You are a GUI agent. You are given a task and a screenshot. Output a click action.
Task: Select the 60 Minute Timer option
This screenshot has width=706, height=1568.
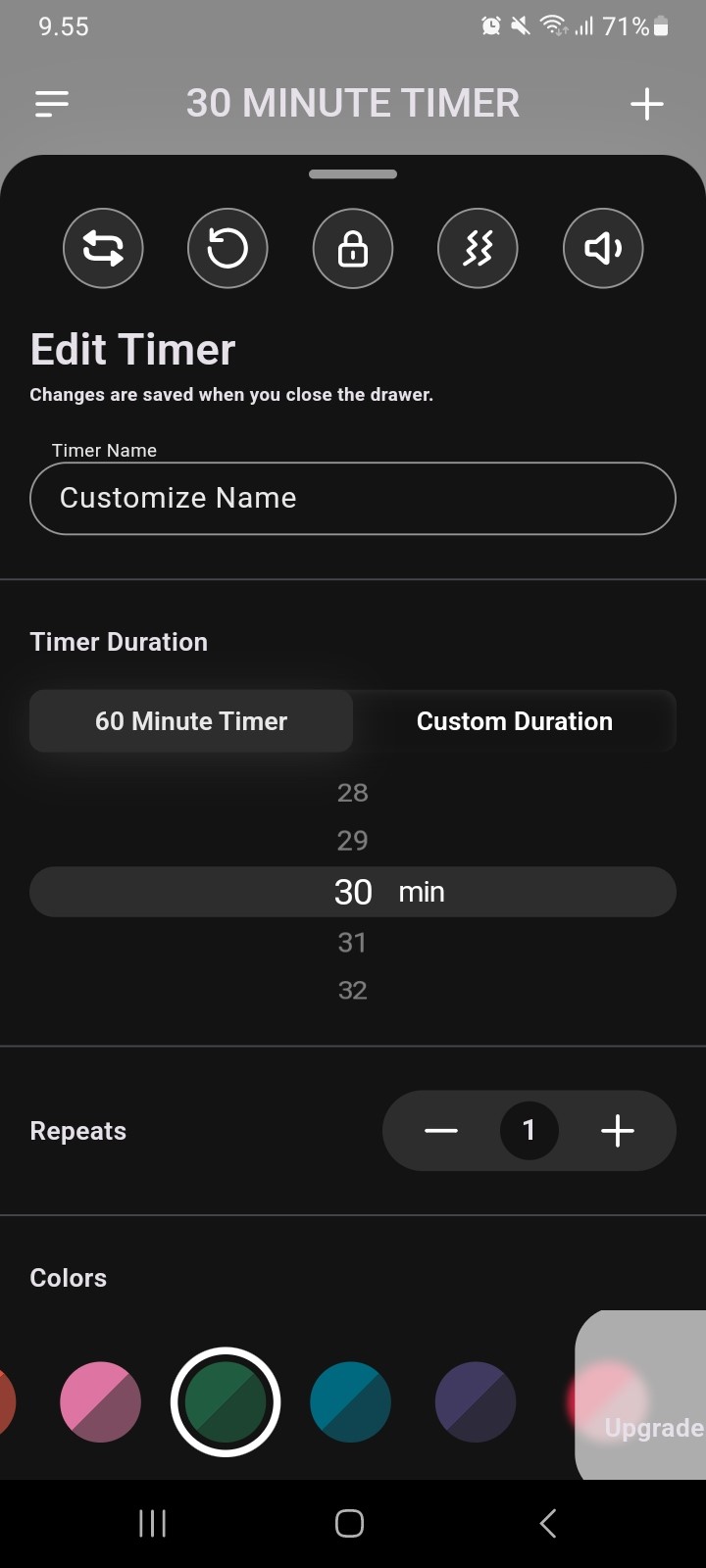click(x=191, y=721)
